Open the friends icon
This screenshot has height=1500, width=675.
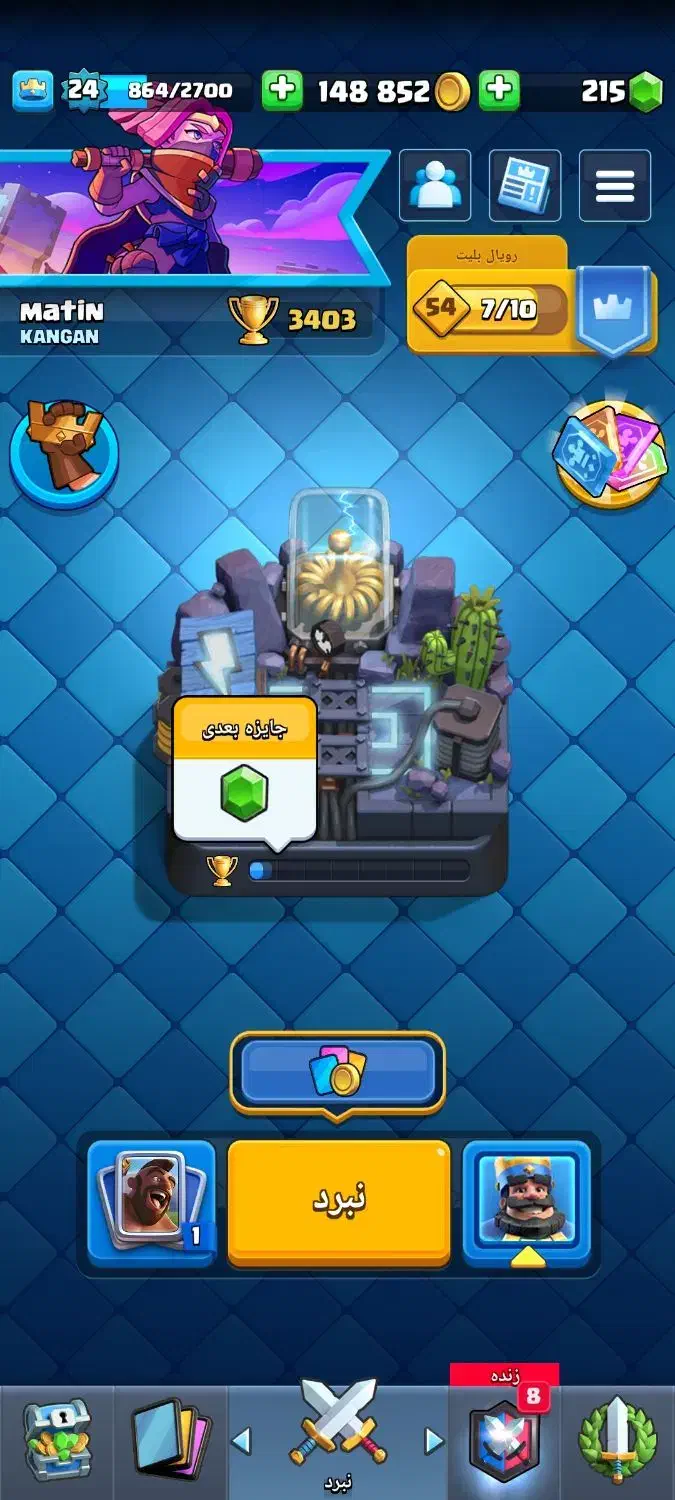[435, 185]
